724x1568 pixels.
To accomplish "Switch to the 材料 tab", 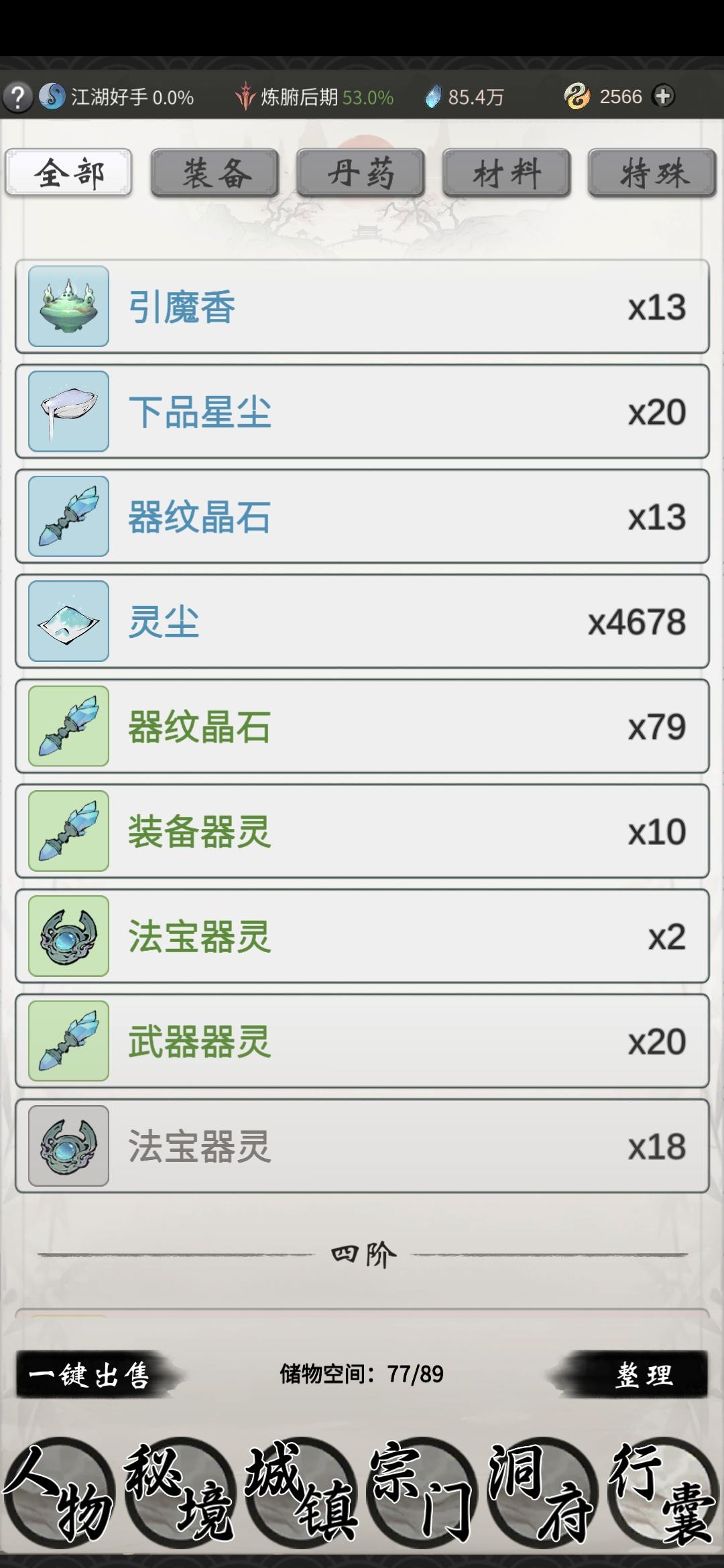I will 507,173.
